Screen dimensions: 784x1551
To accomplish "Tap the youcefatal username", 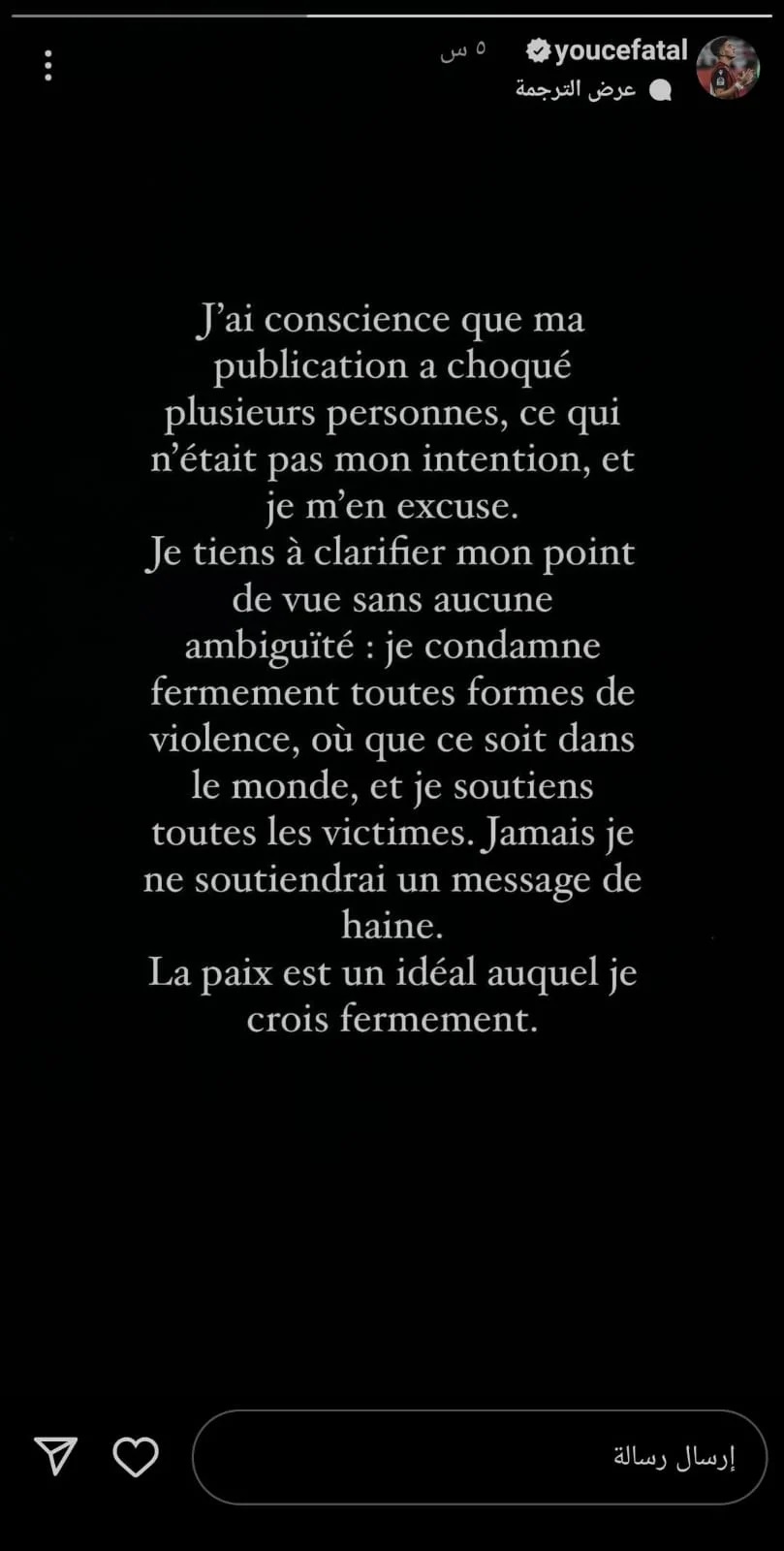I will (619, 50).
